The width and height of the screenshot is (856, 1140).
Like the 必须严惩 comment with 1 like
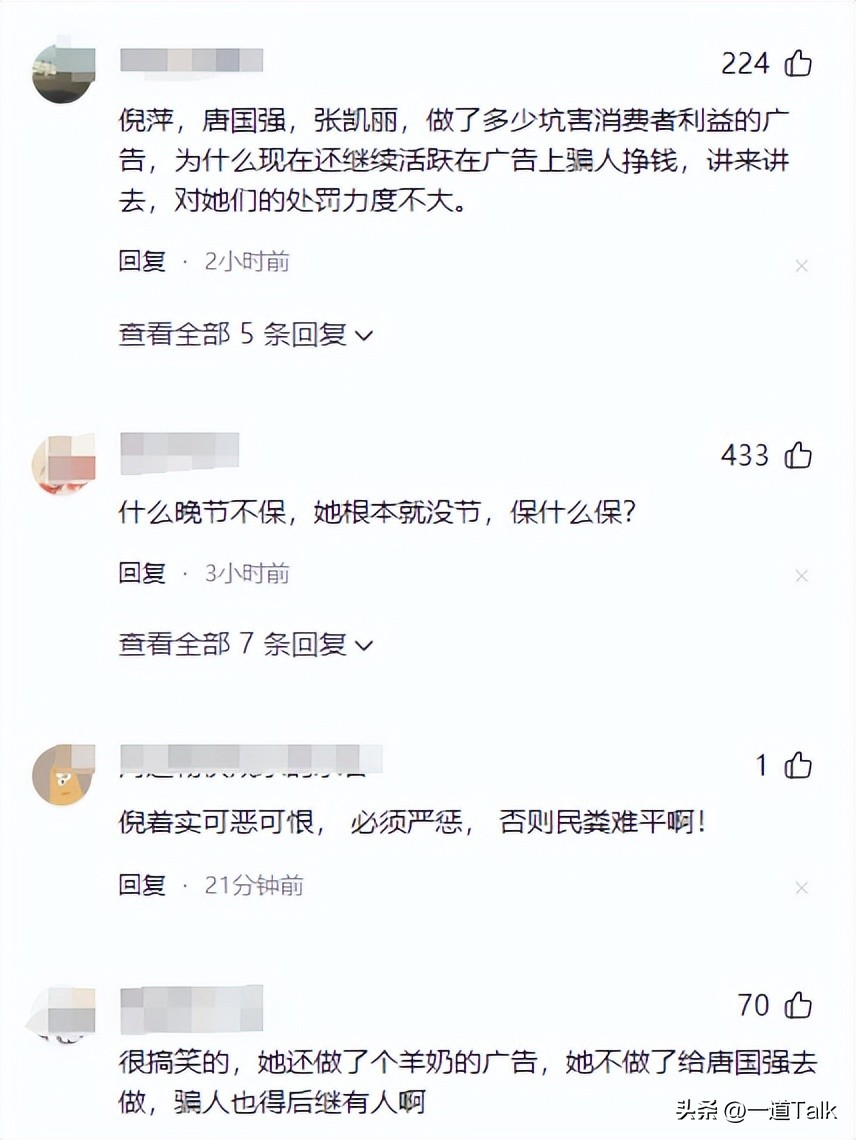pos(797,766)
